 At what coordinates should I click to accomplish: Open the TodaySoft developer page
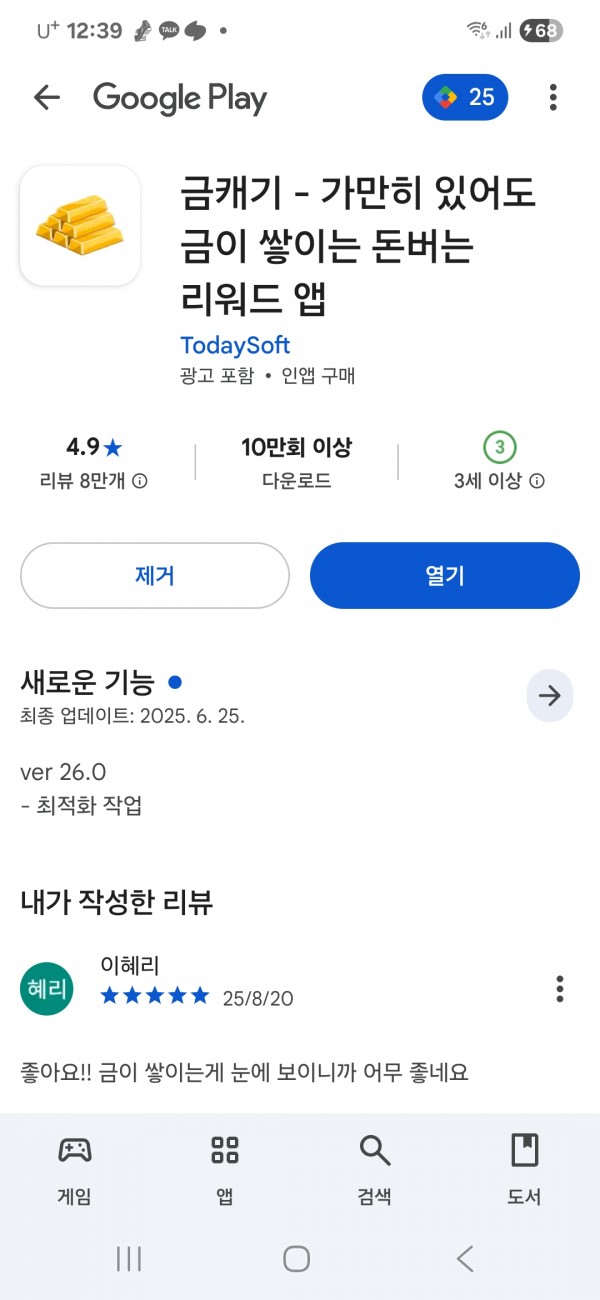tap(235, 345)
